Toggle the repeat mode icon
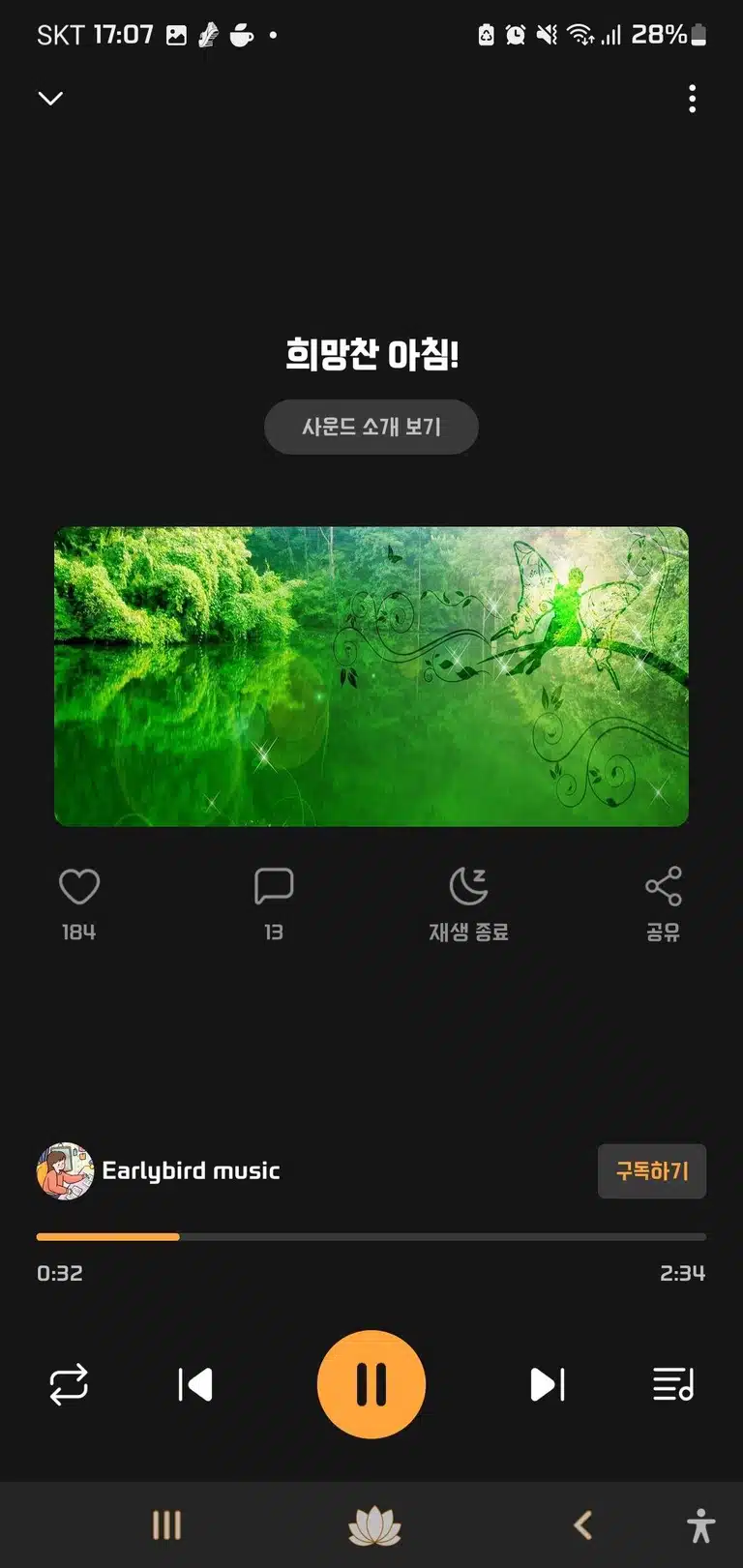 click(69, 1384)
